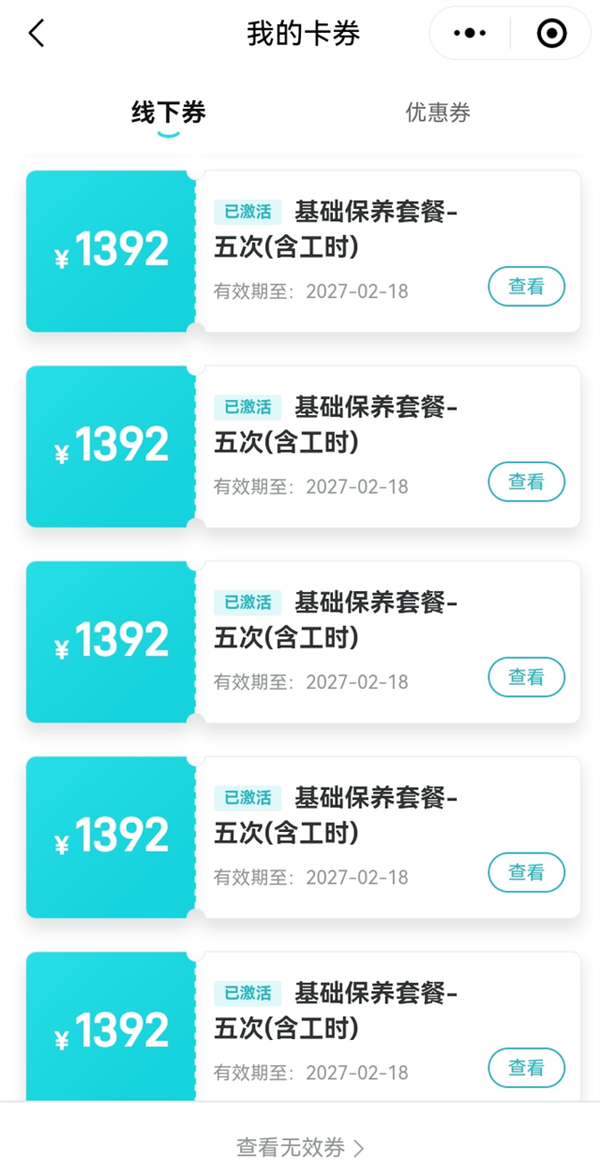Go back from My Coupons page

pyautogui.click(x=37, y=34)
